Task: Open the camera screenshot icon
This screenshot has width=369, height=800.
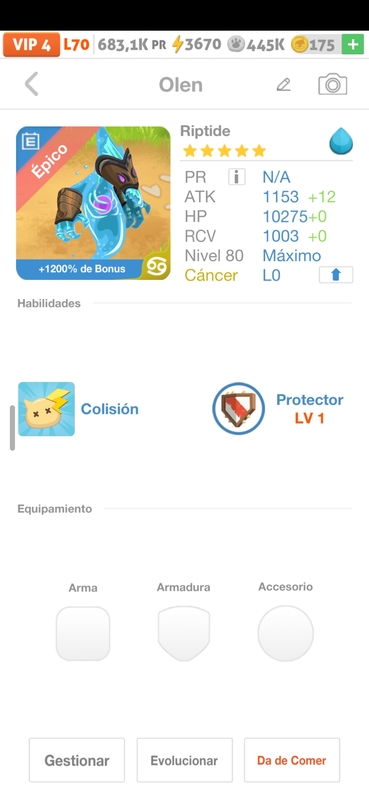Action: click(x=332, y=85)
